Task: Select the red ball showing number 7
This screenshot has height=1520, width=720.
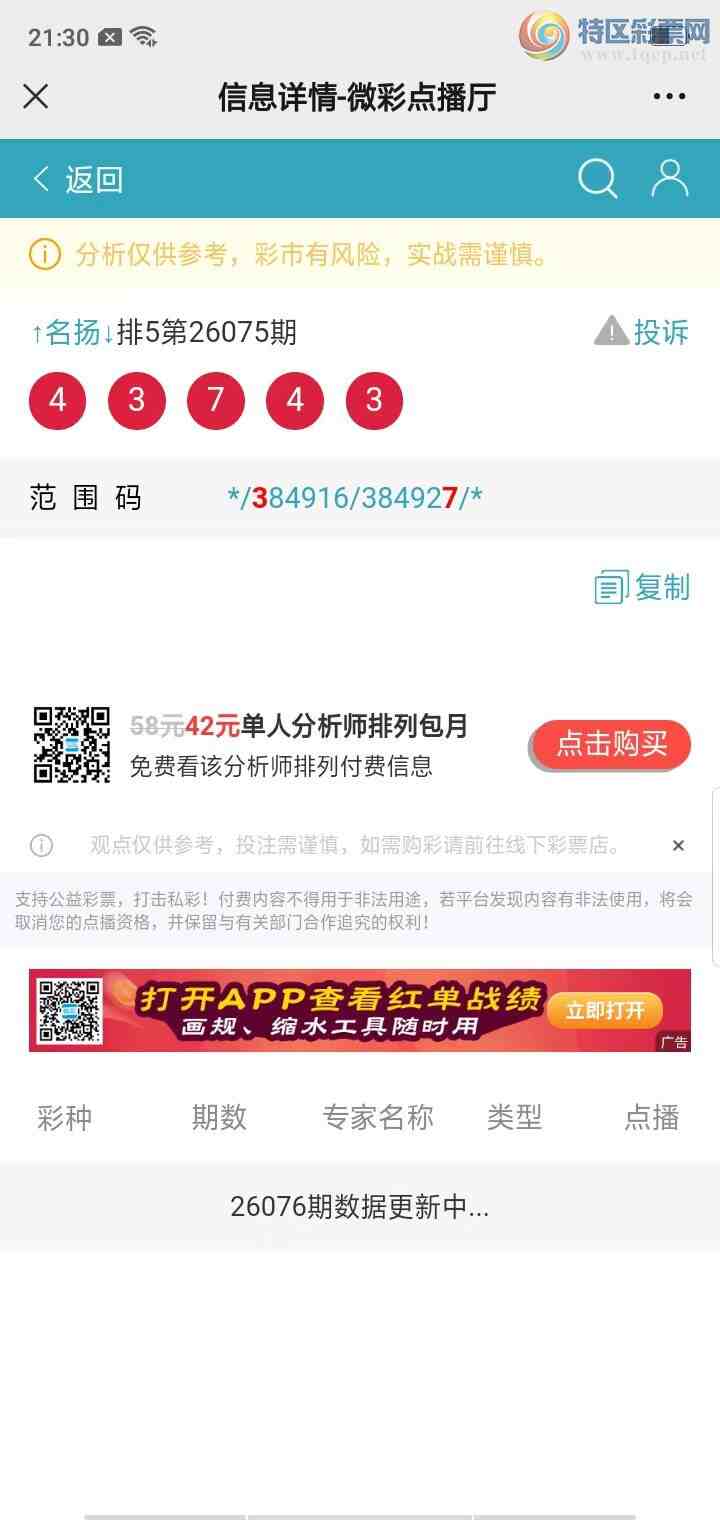Action: [x=215, y=400]
